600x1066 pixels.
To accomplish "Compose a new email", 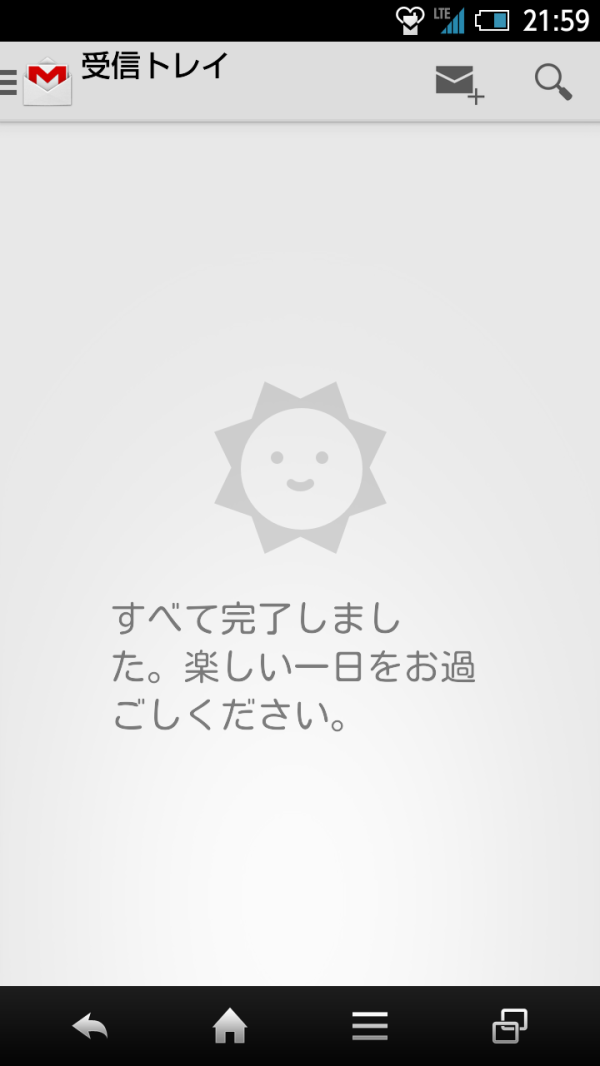I will (459, 84).
